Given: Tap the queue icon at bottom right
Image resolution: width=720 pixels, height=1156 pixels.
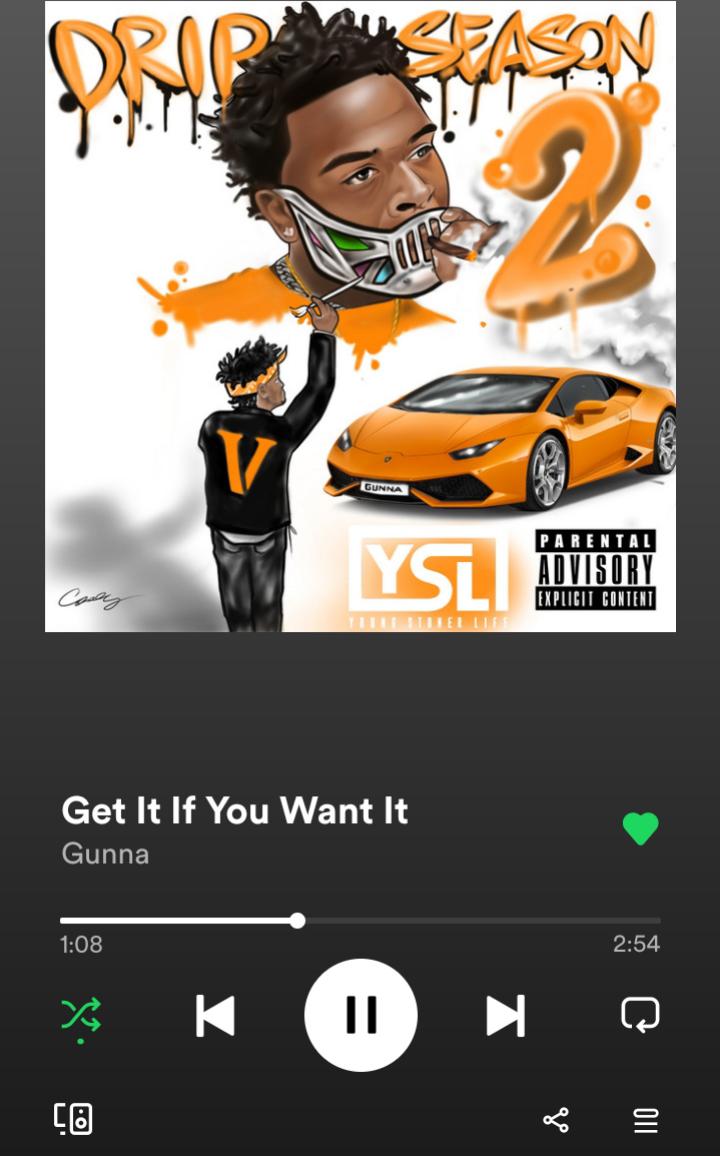Looking at the screenshot, I should click(645, 1120).
